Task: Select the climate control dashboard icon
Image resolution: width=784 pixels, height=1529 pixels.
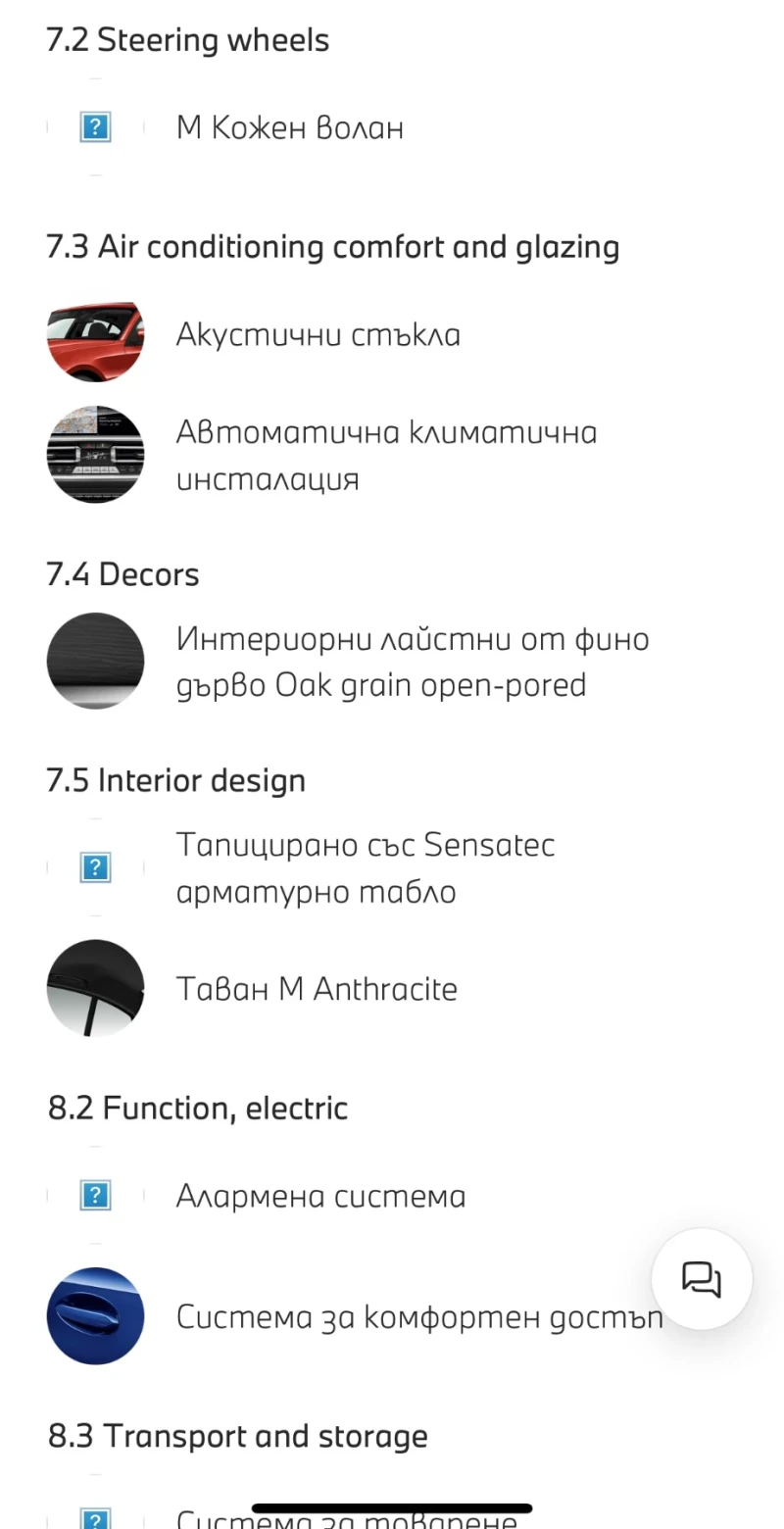Action: [95, 455]
